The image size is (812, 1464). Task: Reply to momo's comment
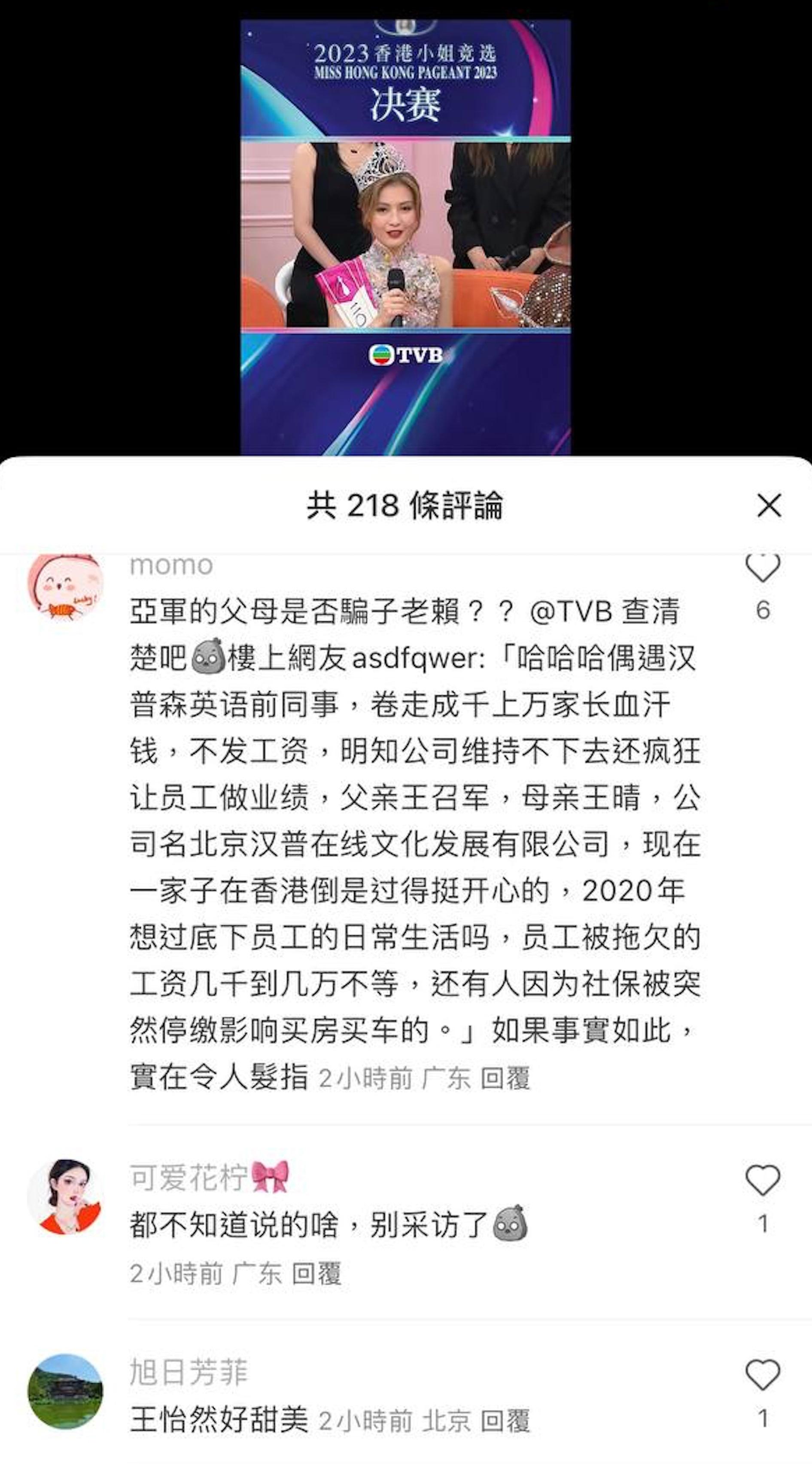(505, 1078)
